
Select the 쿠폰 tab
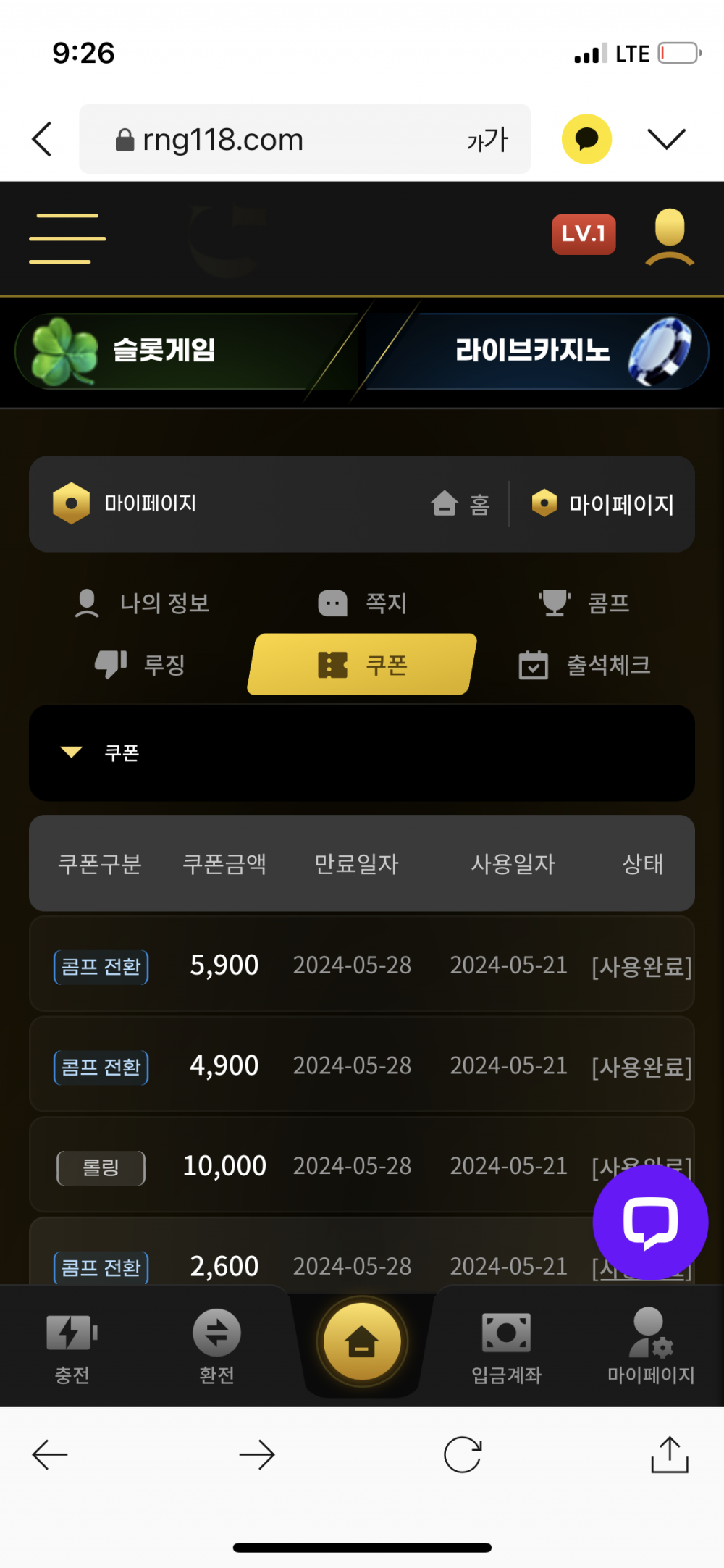(362, 664)
